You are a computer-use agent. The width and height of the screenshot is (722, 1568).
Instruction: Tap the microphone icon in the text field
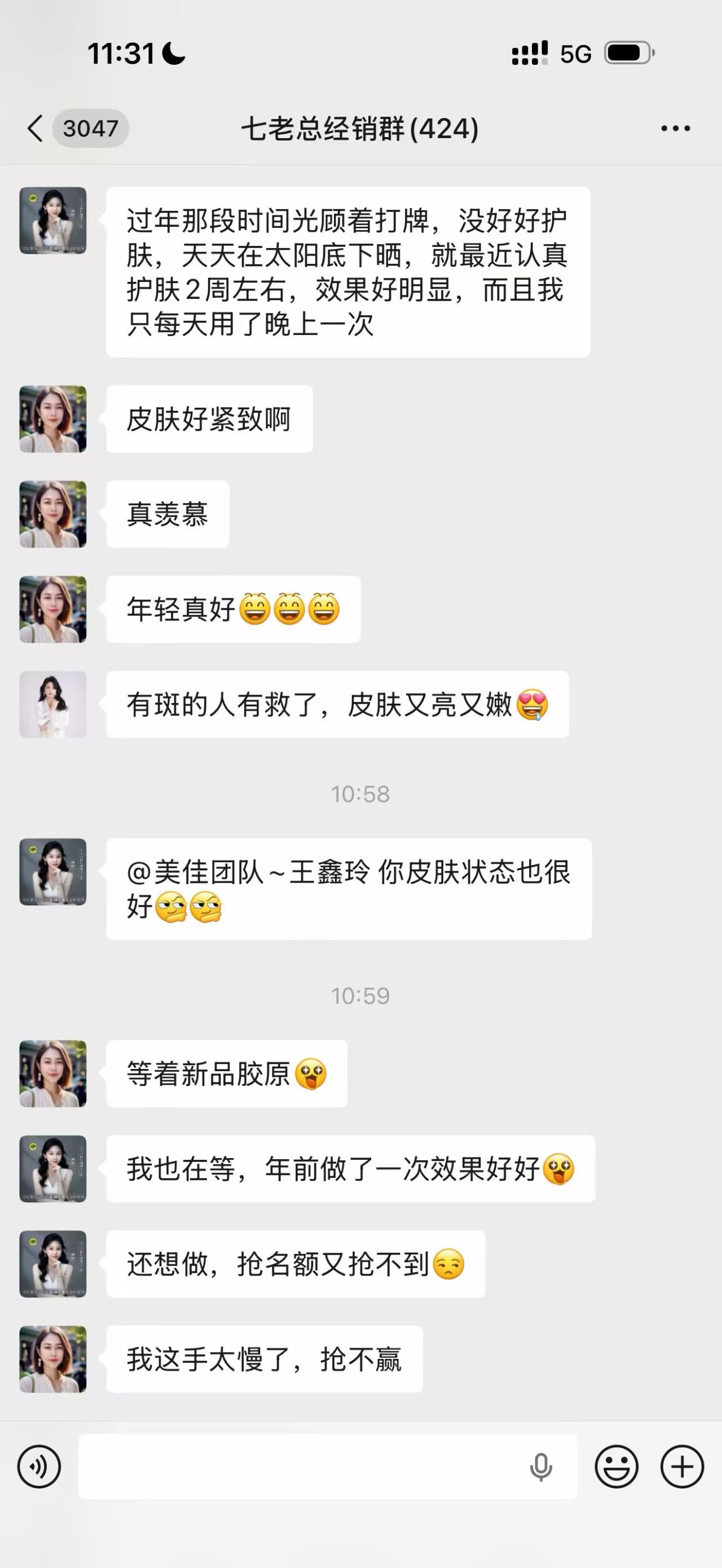click(x=540, y=1467)
